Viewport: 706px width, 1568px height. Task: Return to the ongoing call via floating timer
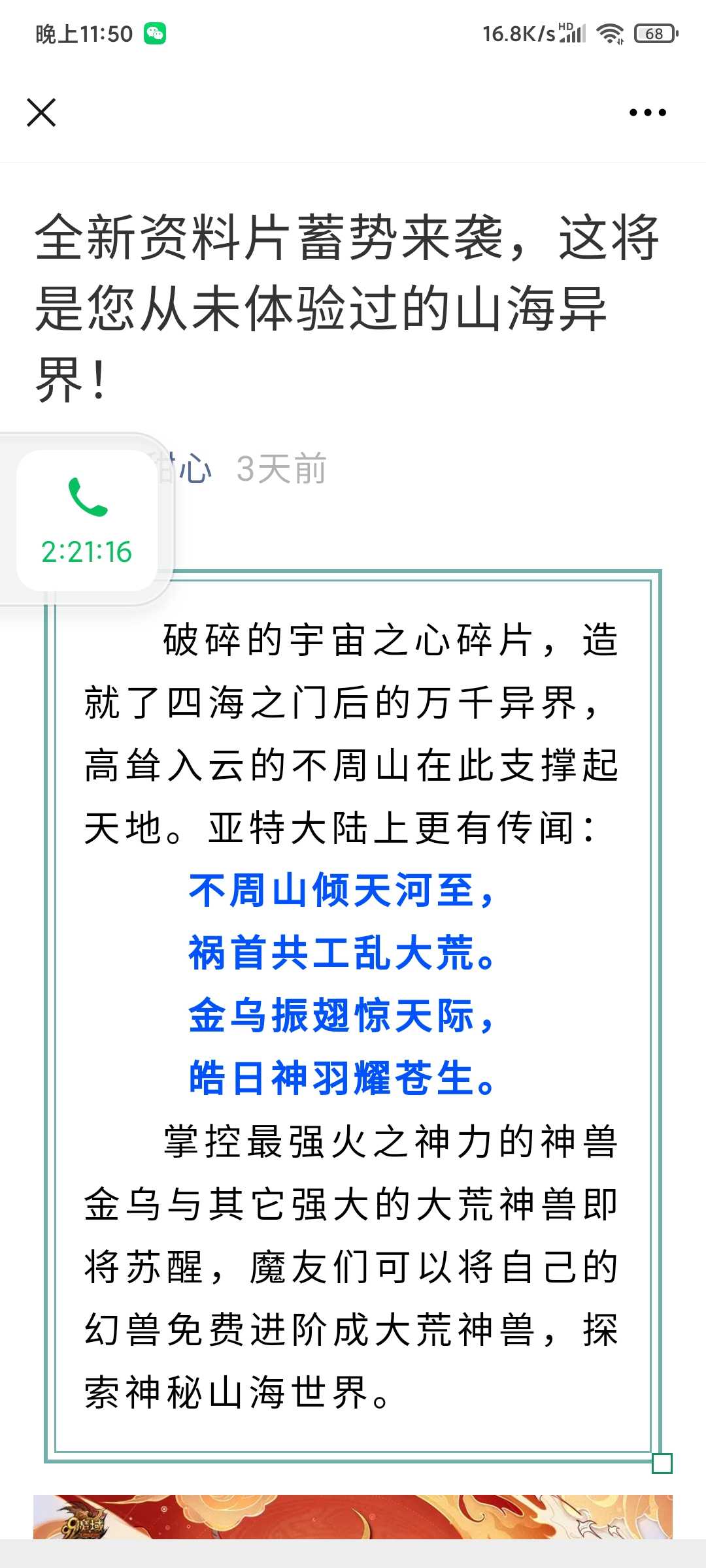coord(87,521)
